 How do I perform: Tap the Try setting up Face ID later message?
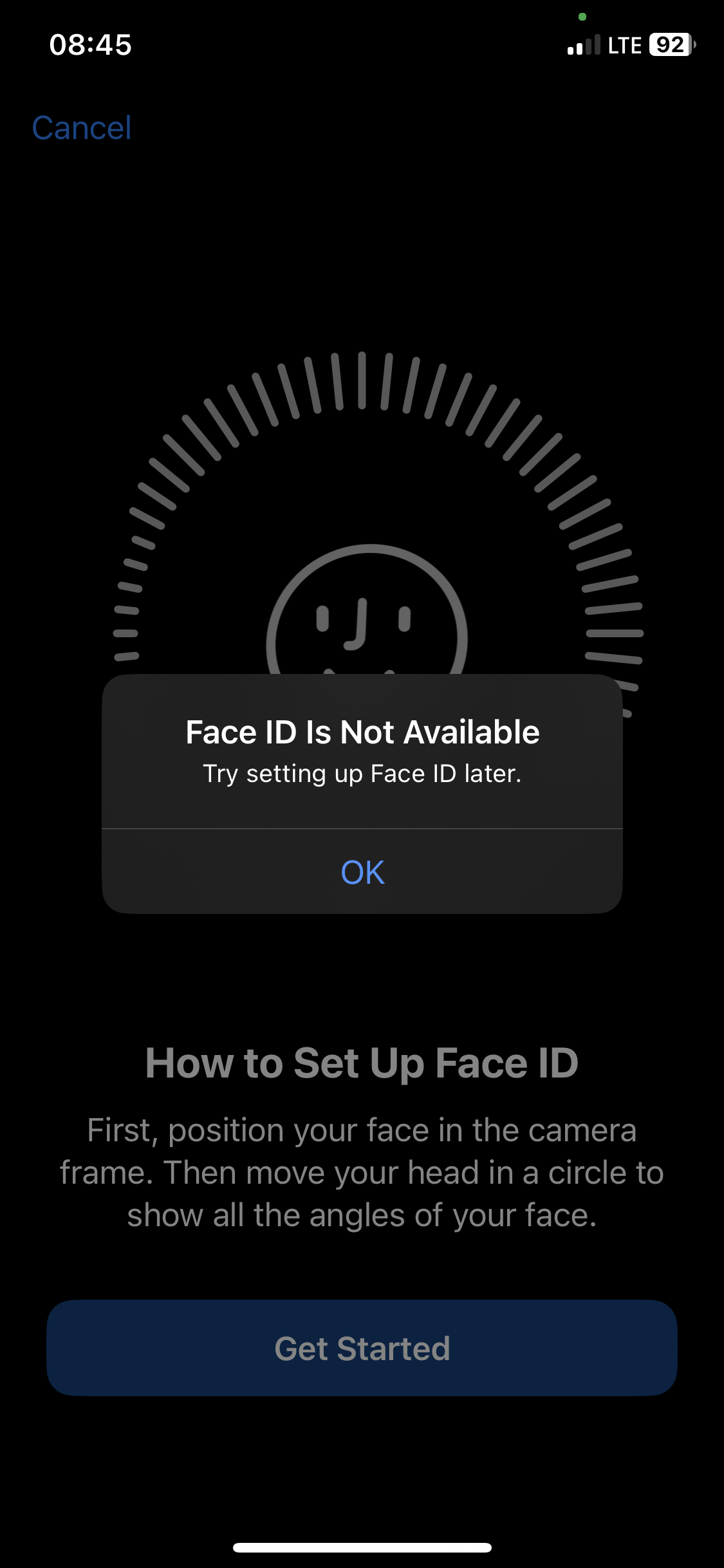[x=362, y=773]
